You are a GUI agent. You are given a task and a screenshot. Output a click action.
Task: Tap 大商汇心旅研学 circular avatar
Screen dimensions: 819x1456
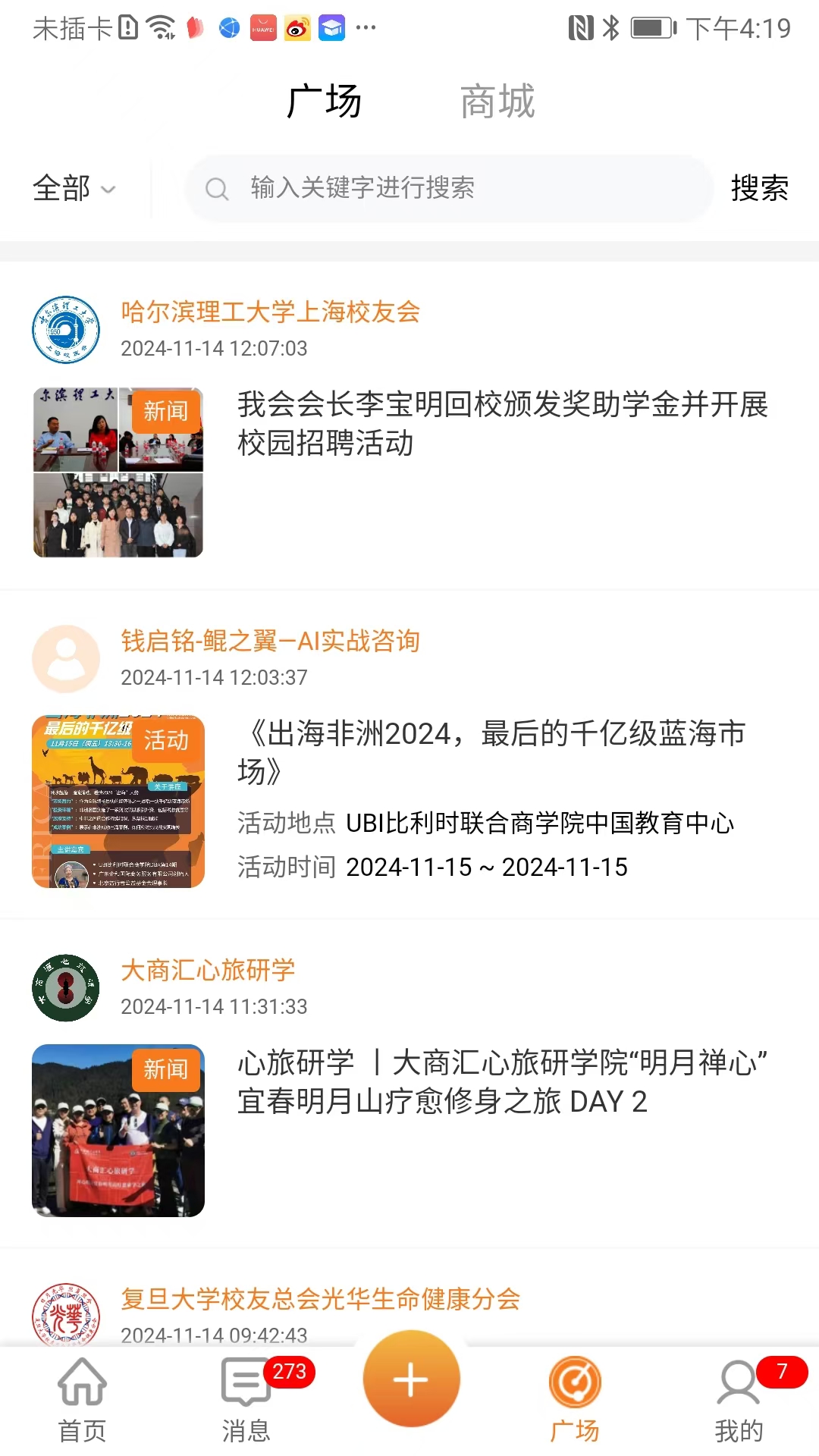(x=65, y=987)
